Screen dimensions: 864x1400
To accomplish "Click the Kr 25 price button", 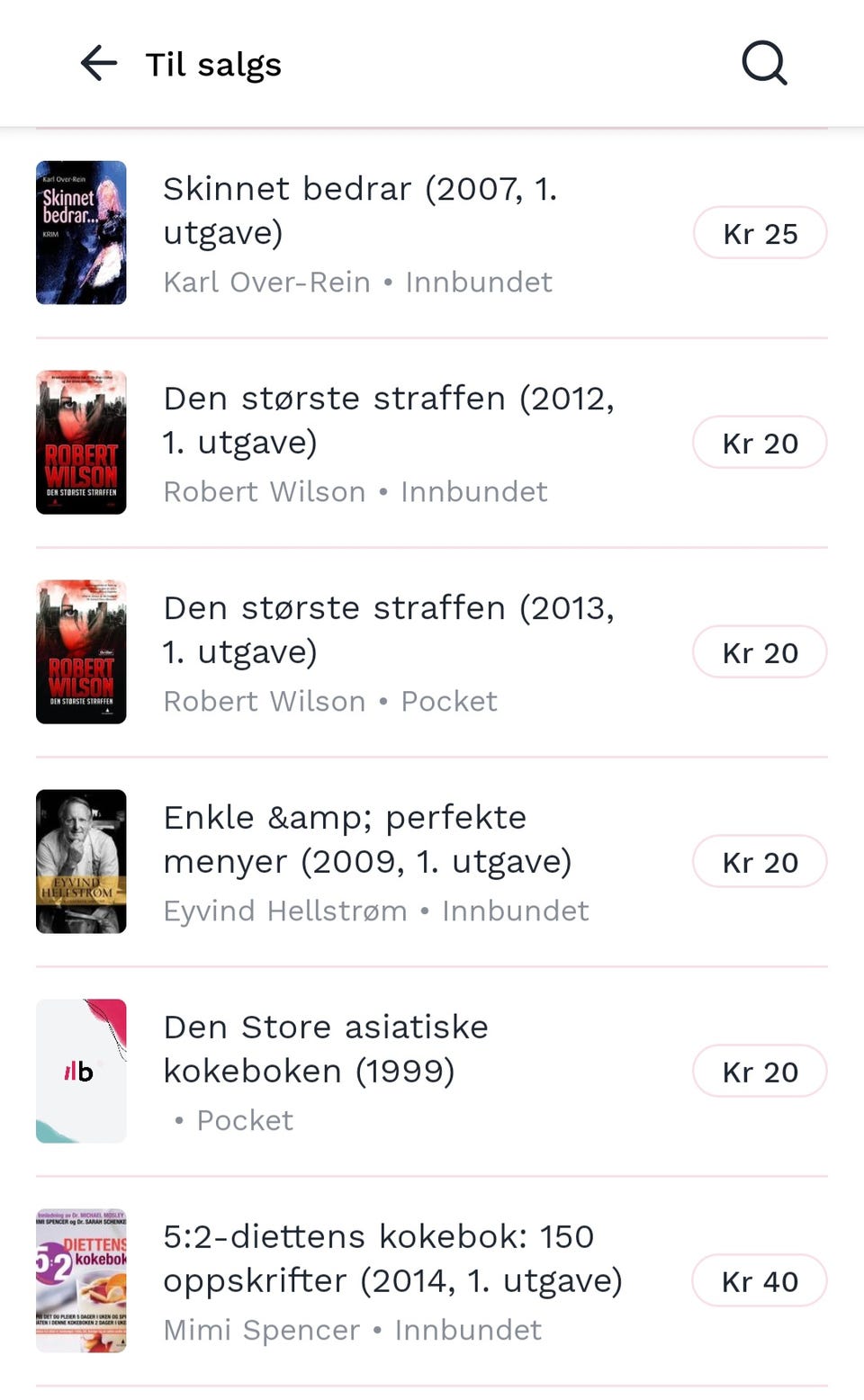I will point(760,233).
